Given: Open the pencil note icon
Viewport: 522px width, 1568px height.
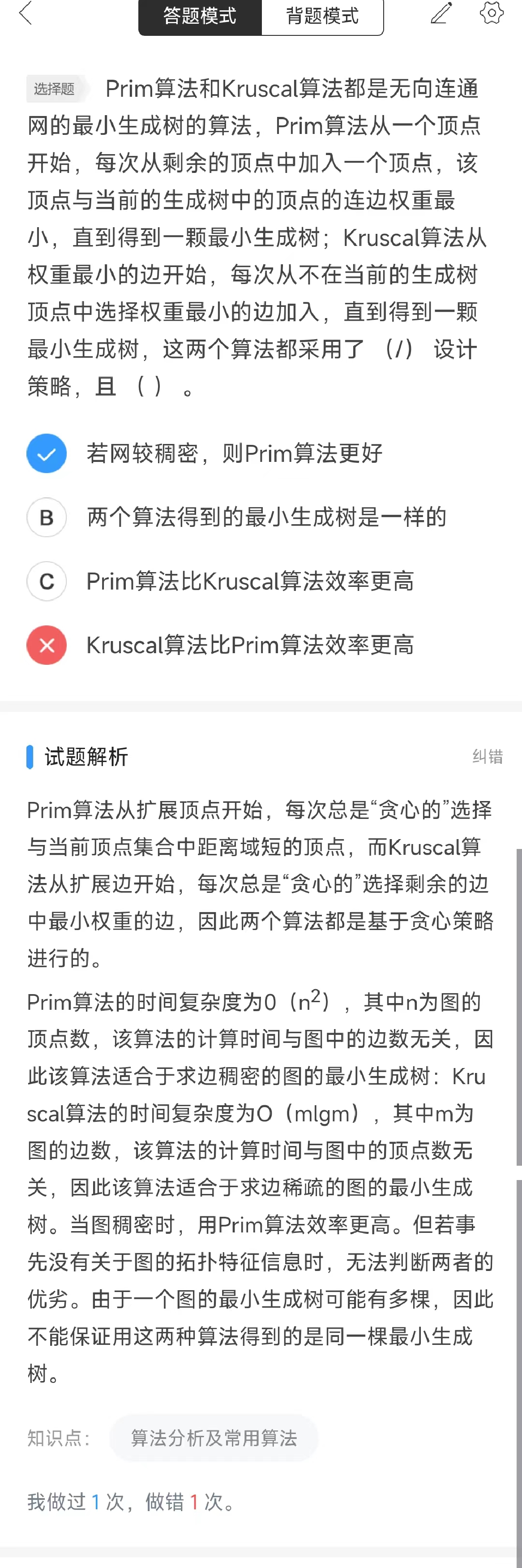Looking at the screenshot, I should (x=441, y=13).
